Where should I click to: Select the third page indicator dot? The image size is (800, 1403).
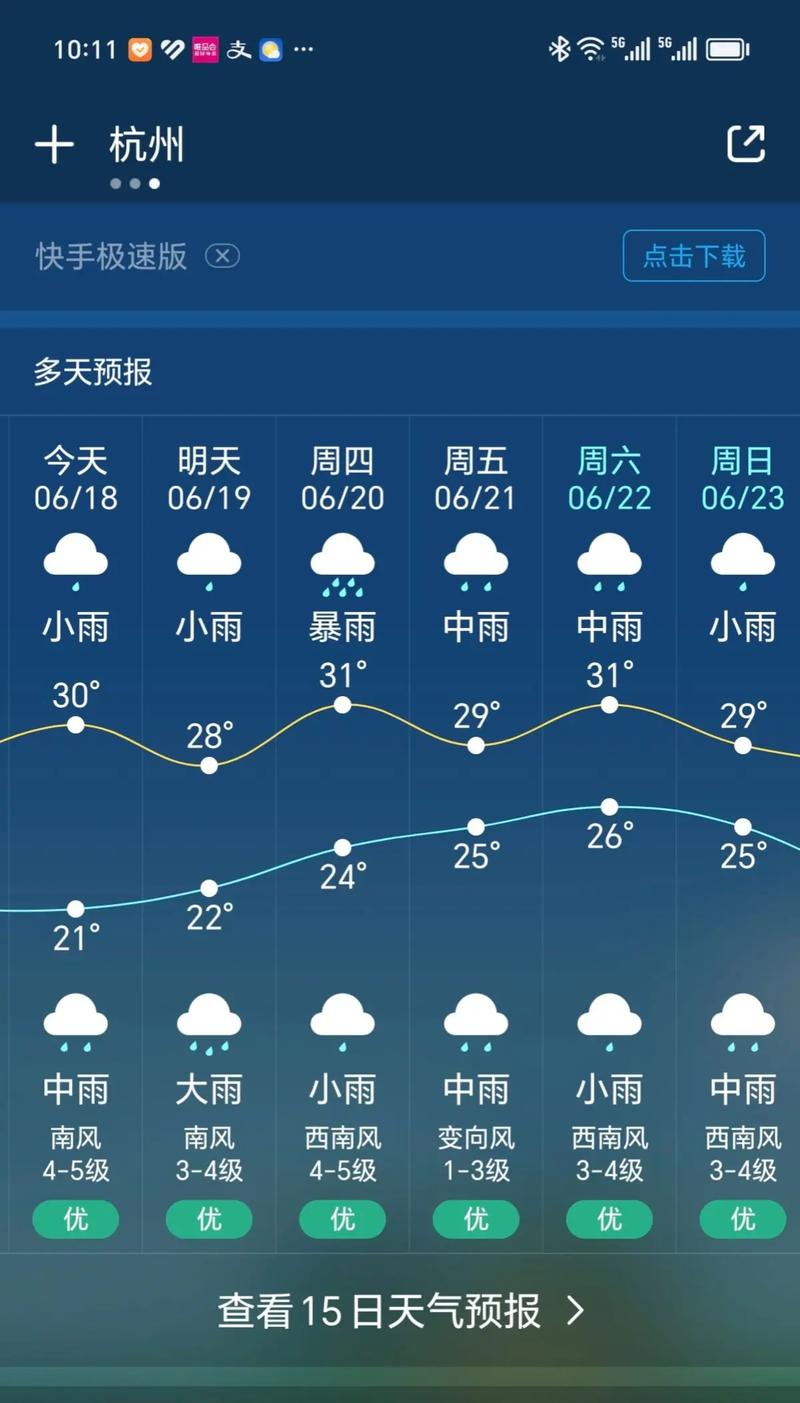point(155,184)
